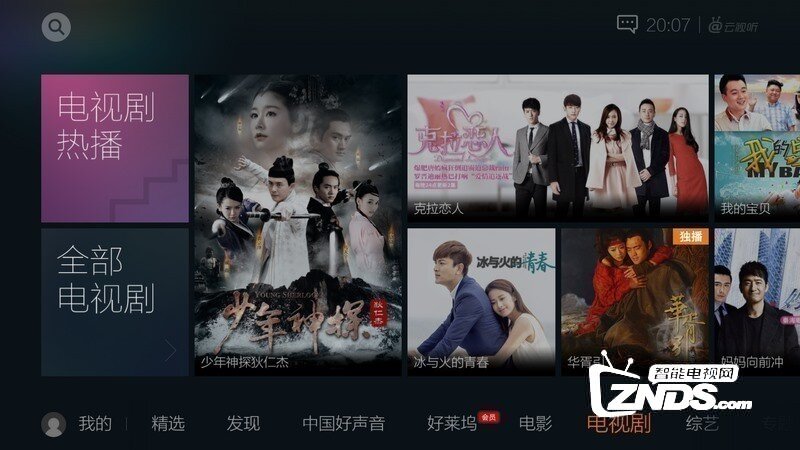
Task: Select the 电视剧 tab
Action: point(618,424)
